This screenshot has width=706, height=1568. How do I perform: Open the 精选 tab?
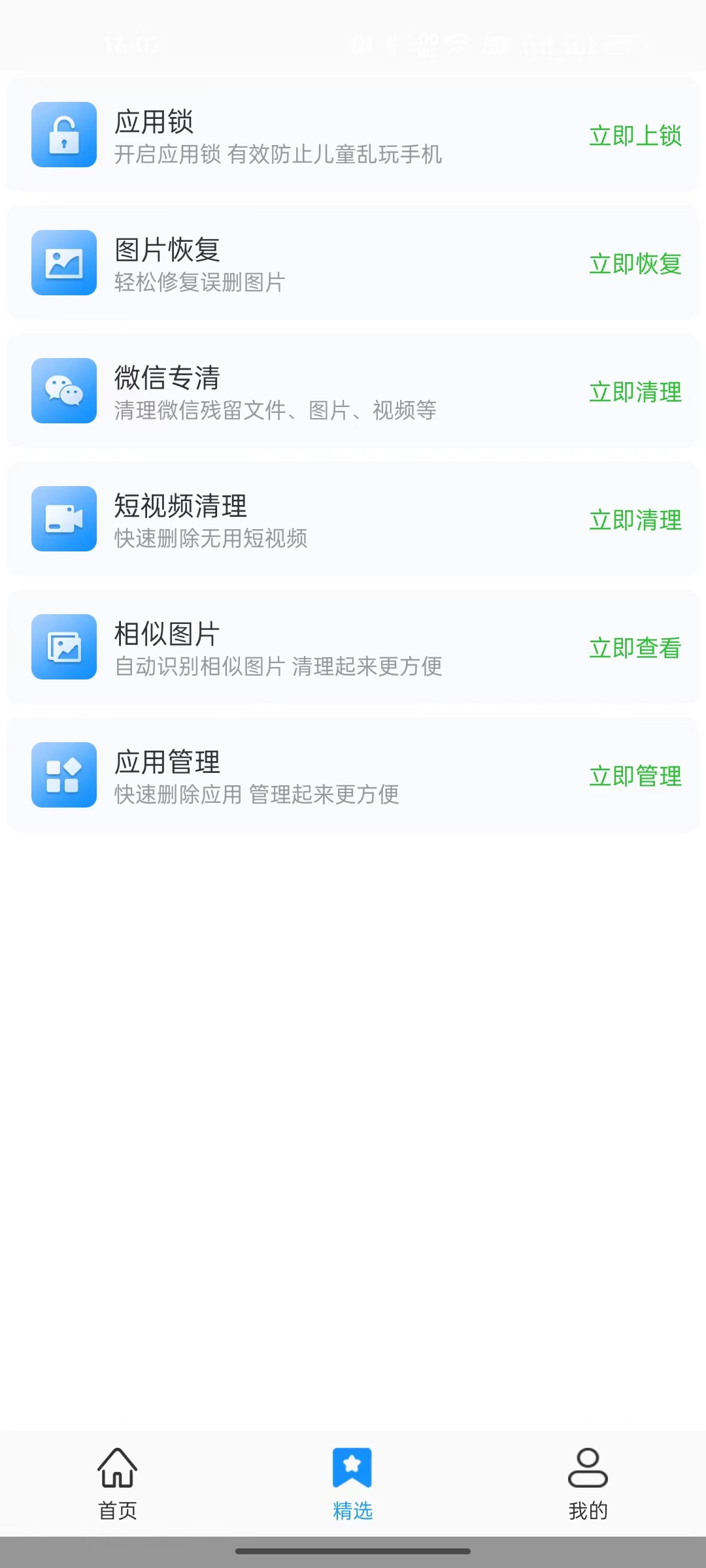[x=352, y=1496]
